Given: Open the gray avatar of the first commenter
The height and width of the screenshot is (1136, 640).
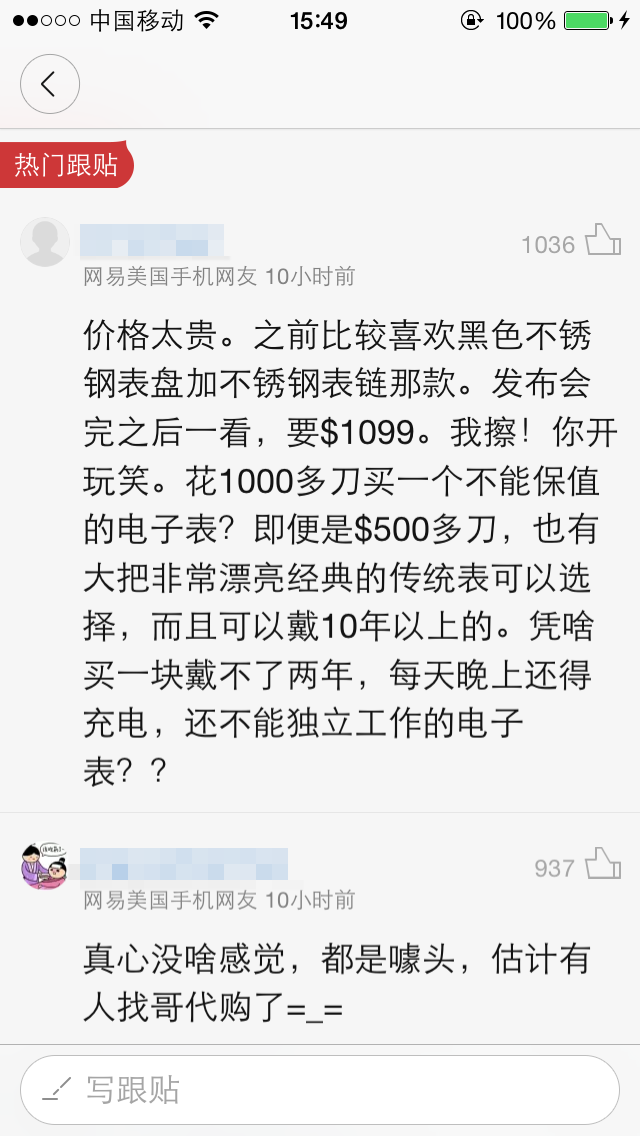Looking at the screenshot, I should coord(45,243).
